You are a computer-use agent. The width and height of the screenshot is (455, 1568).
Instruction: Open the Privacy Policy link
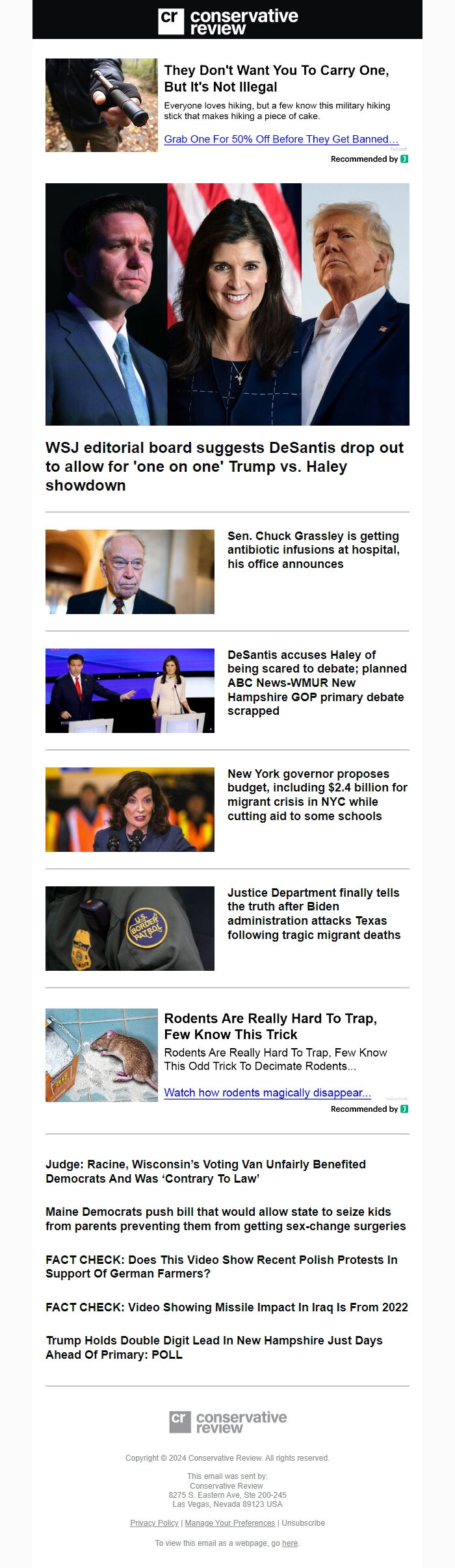coord(154,1523)
